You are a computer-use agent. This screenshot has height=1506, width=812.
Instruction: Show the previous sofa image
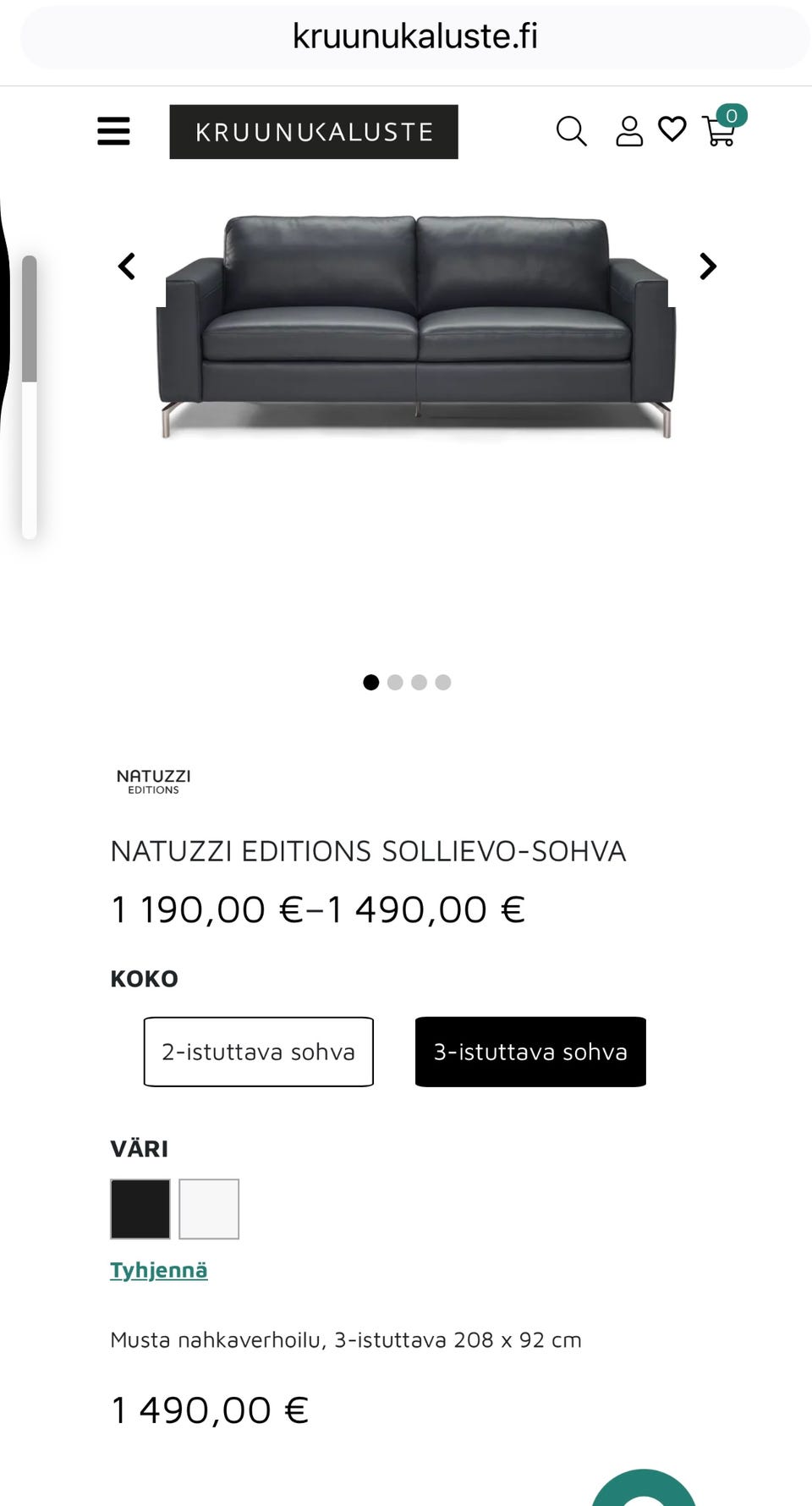coord(127,267)
